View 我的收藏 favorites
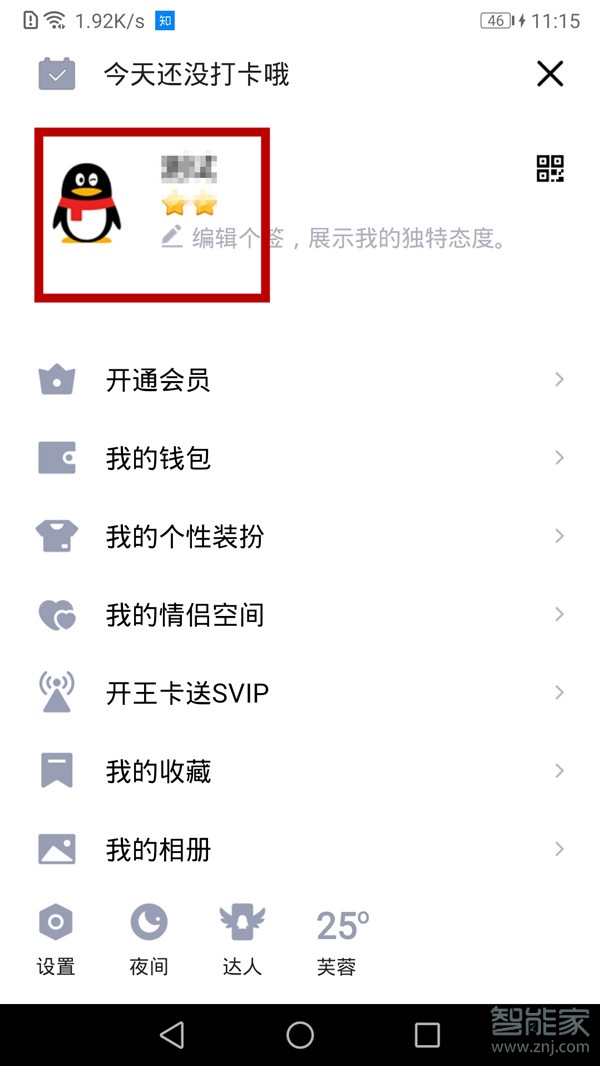Image resolution: width=600 pixels, height=1066 pixels. (x=158, y=771)
